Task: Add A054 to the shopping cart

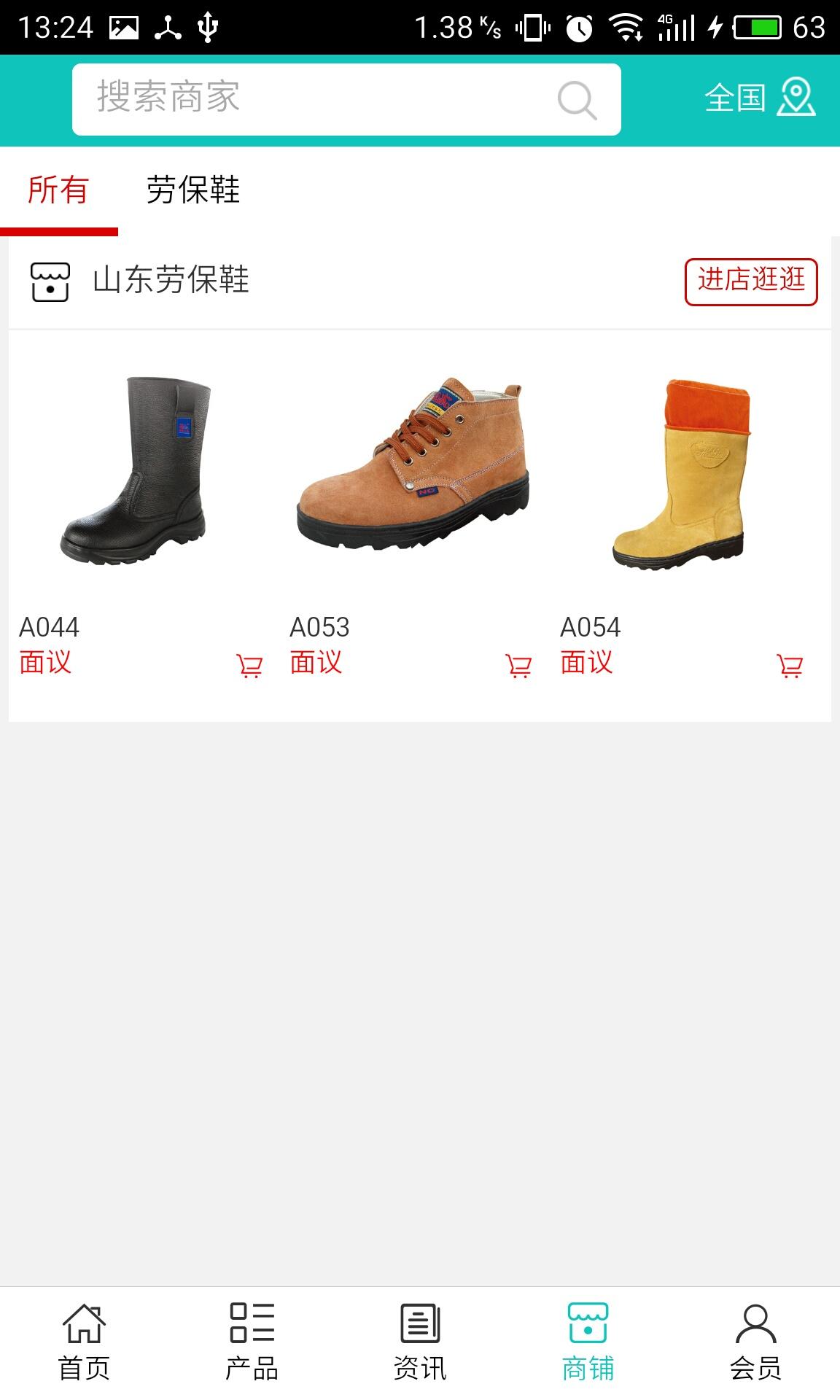Action: (x=790, y=666)
